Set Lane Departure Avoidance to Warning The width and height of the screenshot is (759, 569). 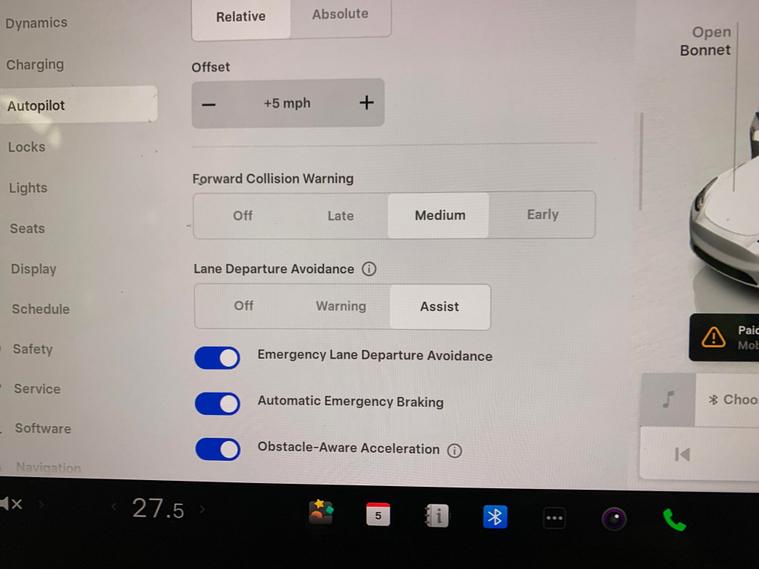pos(340,307)
